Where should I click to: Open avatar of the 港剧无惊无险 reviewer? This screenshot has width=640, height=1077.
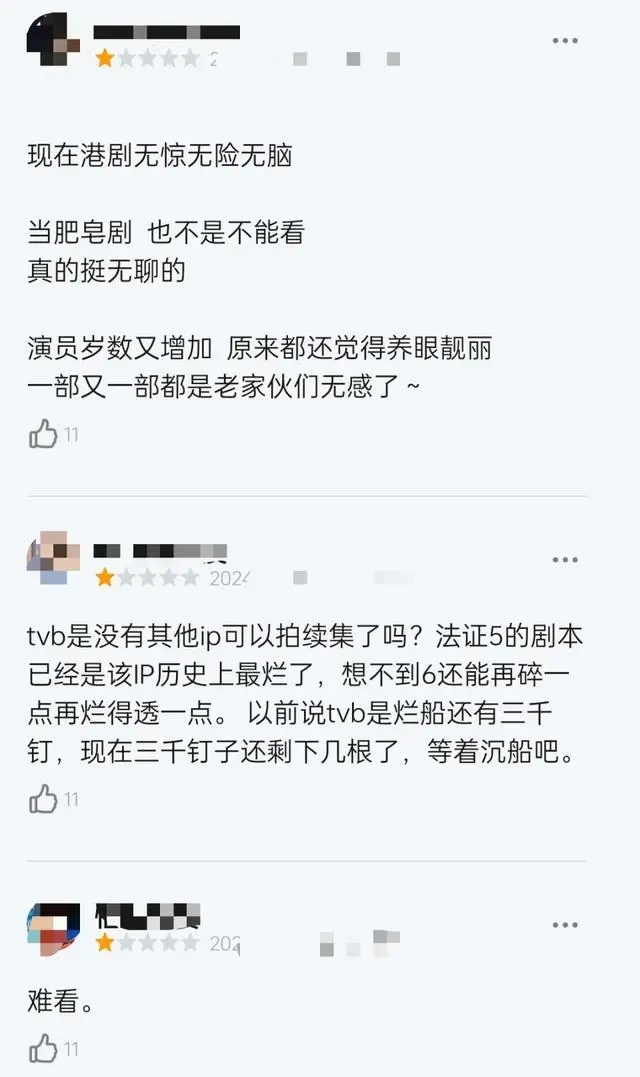(x=53, y=40)
